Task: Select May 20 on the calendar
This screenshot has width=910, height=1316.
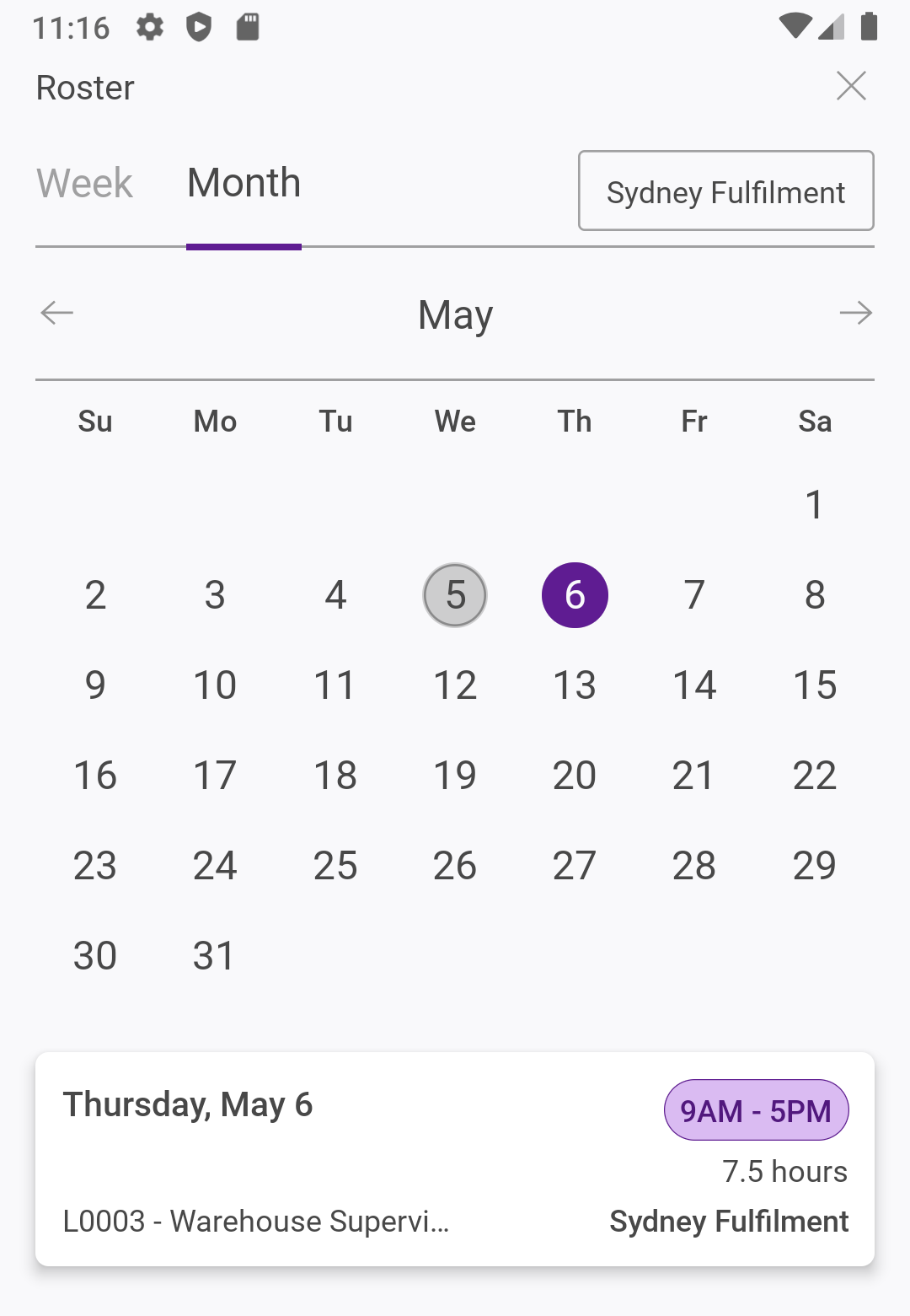Action: click(x=575, y=776)
